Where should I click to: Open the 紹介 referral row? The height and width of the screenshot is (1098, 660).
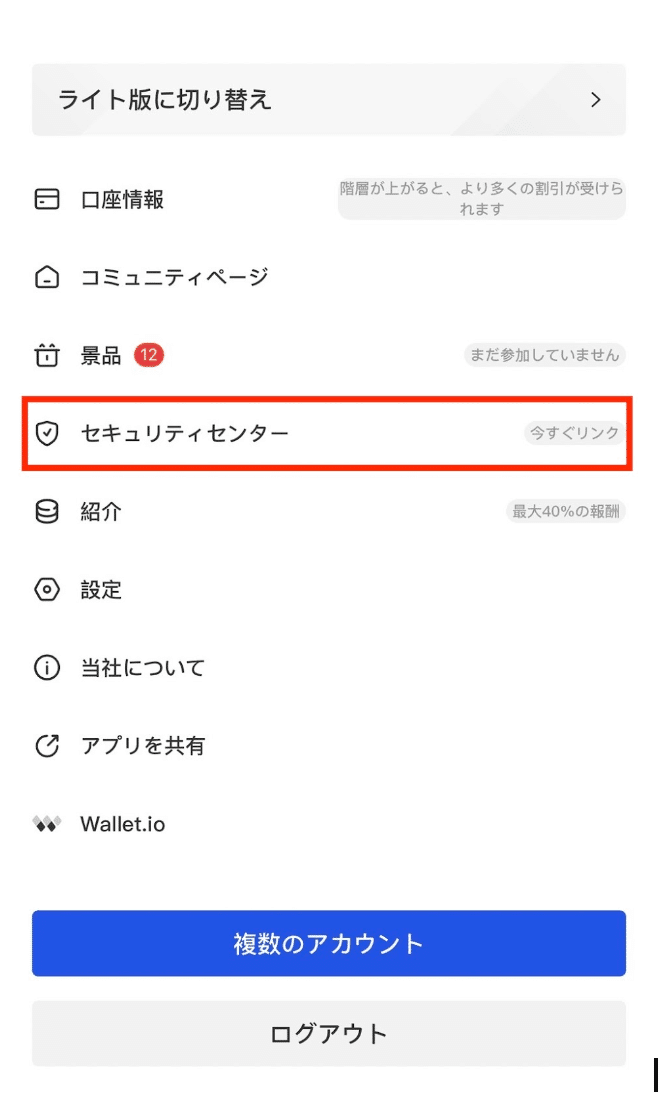pos(329,512)
